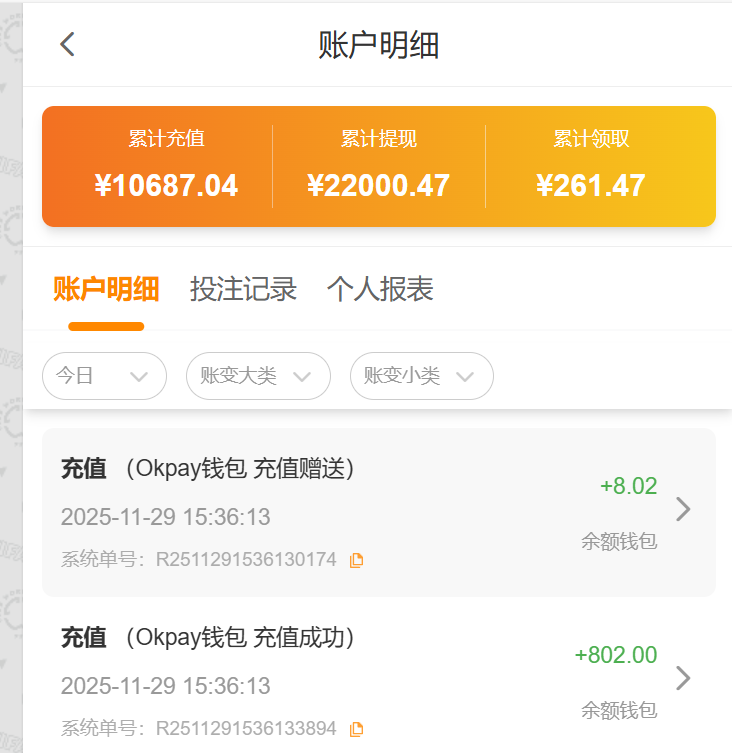The height and width of the screenshot is (753, 732).
Task: Click the green +802.00 amount
Action: 613,655
